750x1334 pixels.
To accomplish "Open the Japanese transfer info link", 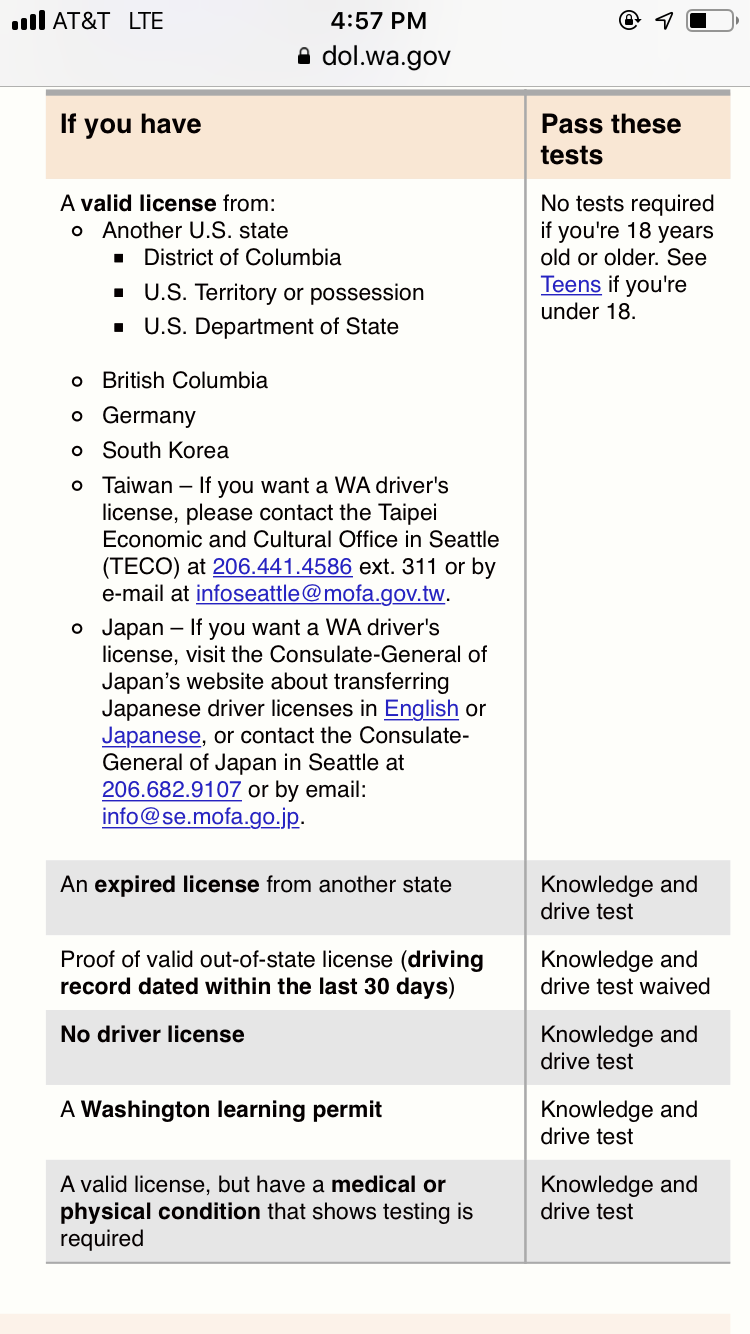I will pos(151,735).
